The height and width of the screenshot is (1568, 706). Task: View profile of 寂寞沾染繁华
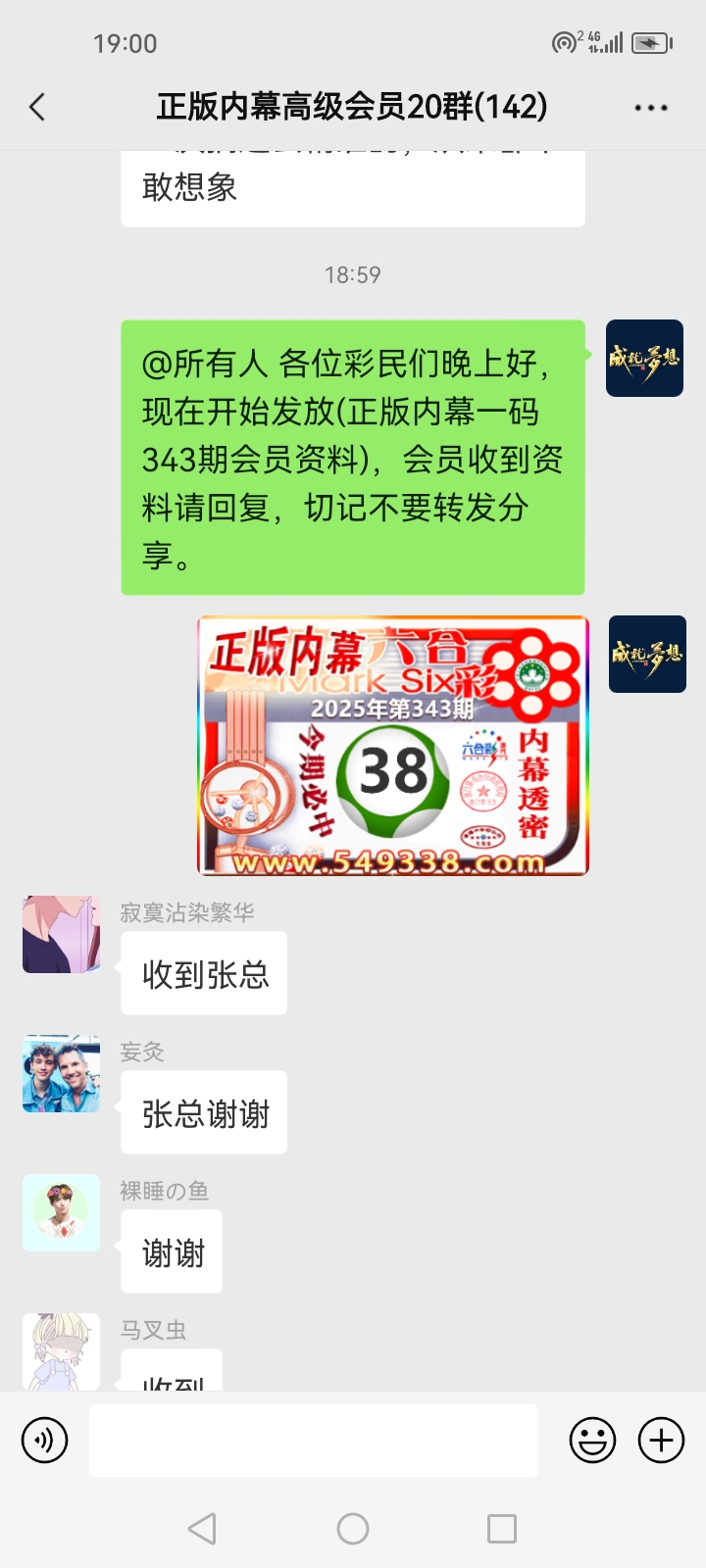click(x=61, y=934)
